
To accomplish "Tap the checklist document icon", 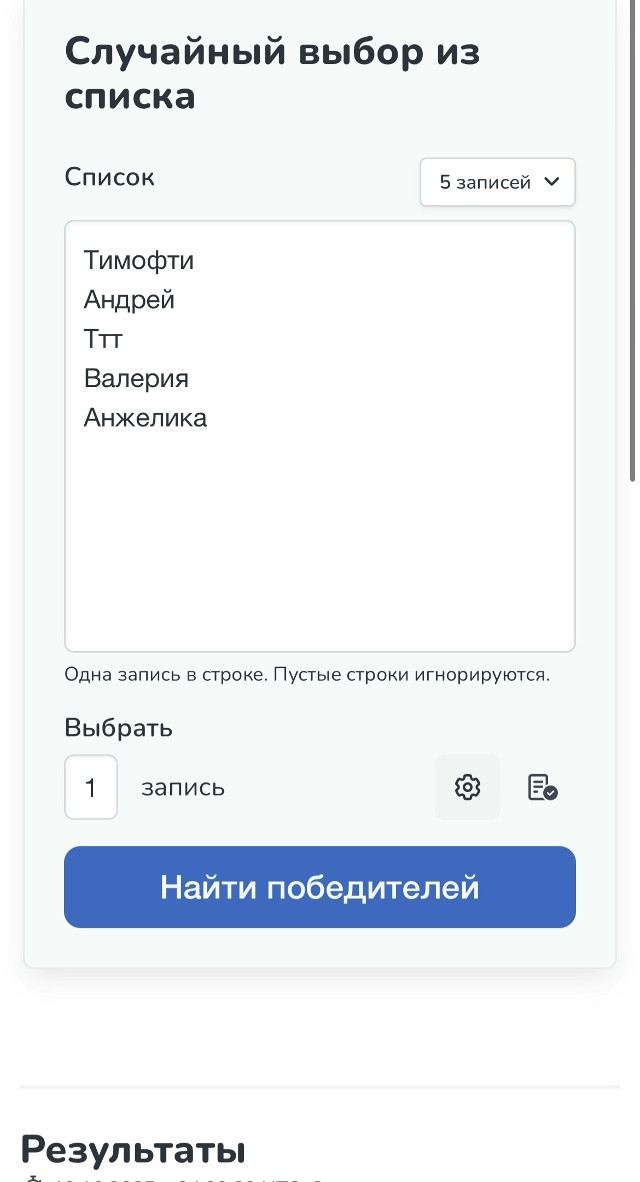I will coord(542,787).
